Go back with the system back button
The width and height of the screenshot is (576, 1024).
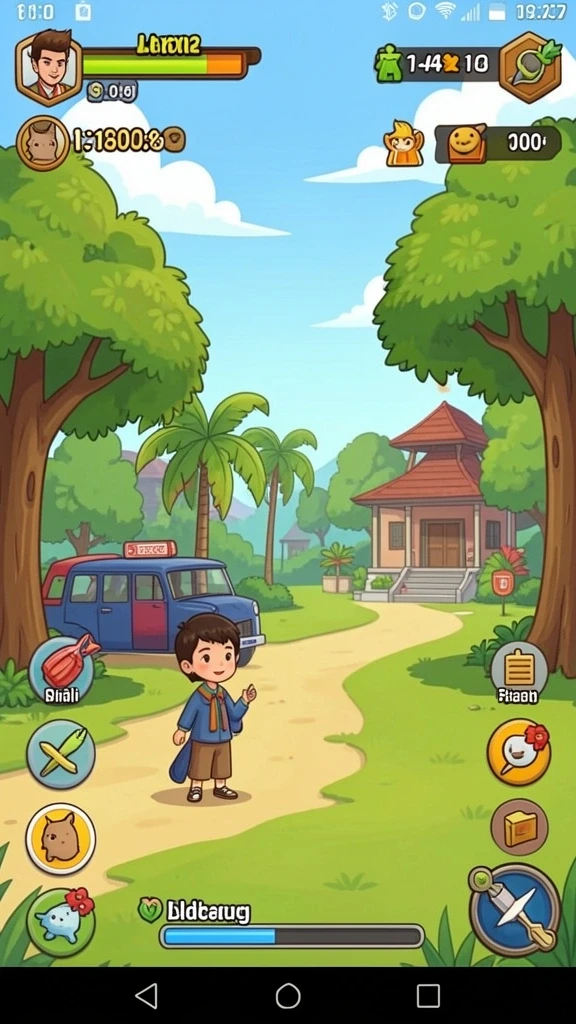click(146, 996)
